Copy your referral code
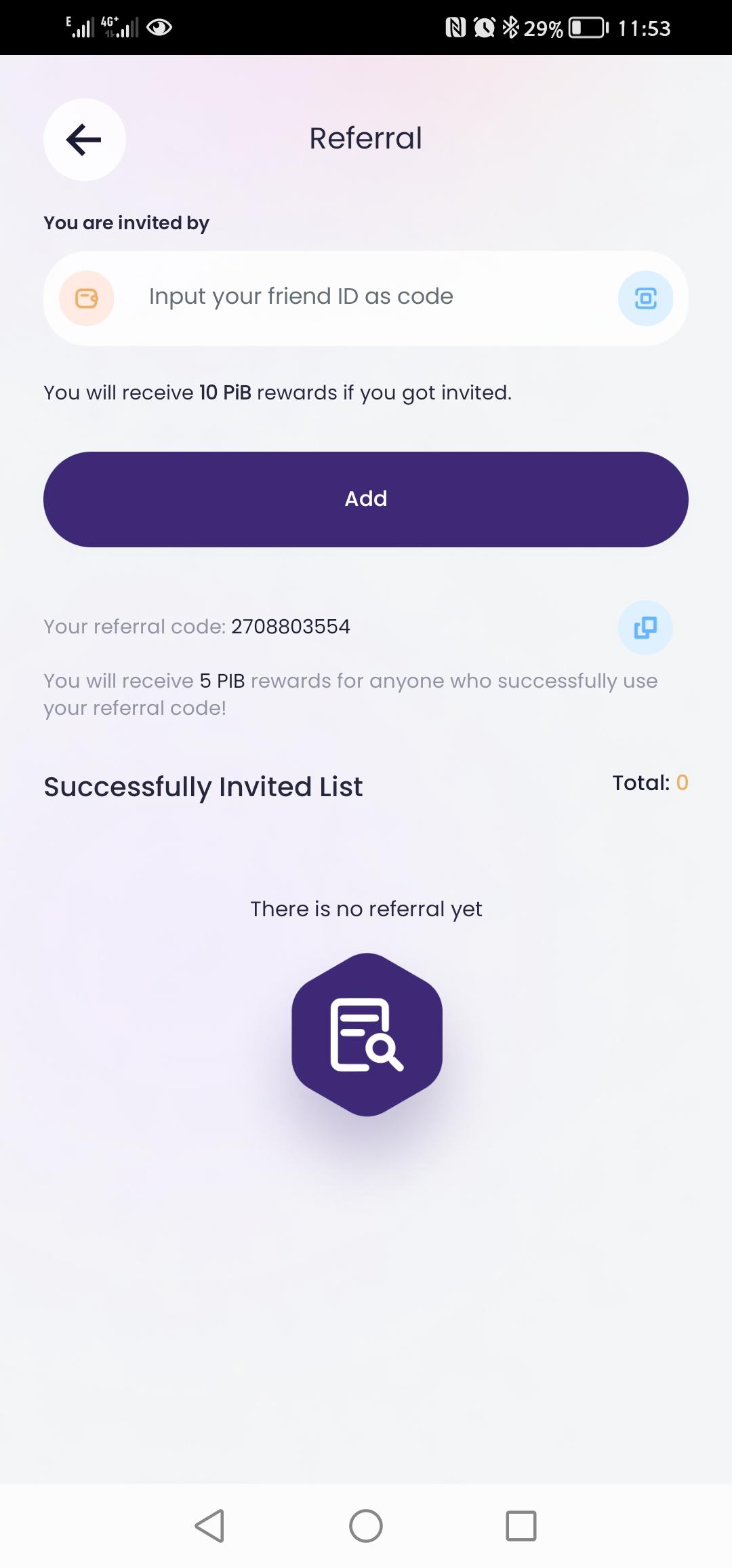The image size is (732, 1568). click(x=645, y=627)
